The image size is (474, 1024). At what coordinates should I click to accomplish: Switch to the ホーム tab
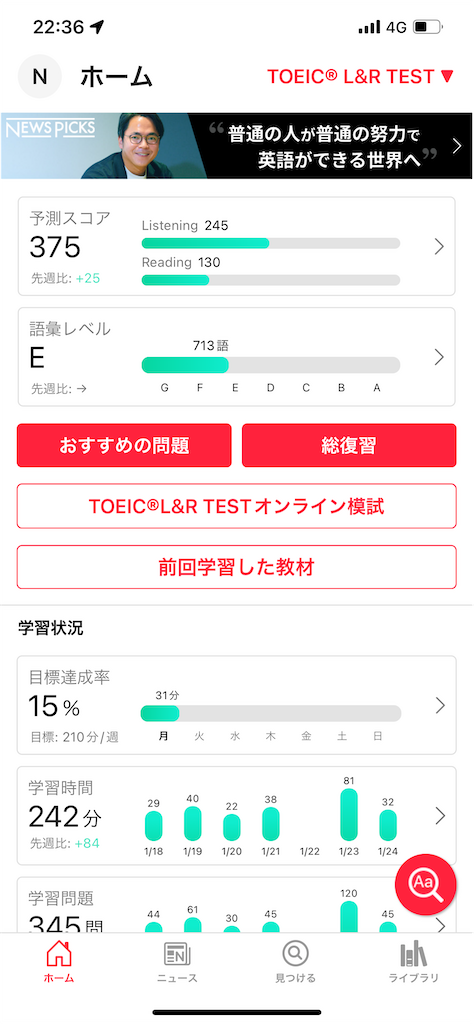tap(59, 961)
